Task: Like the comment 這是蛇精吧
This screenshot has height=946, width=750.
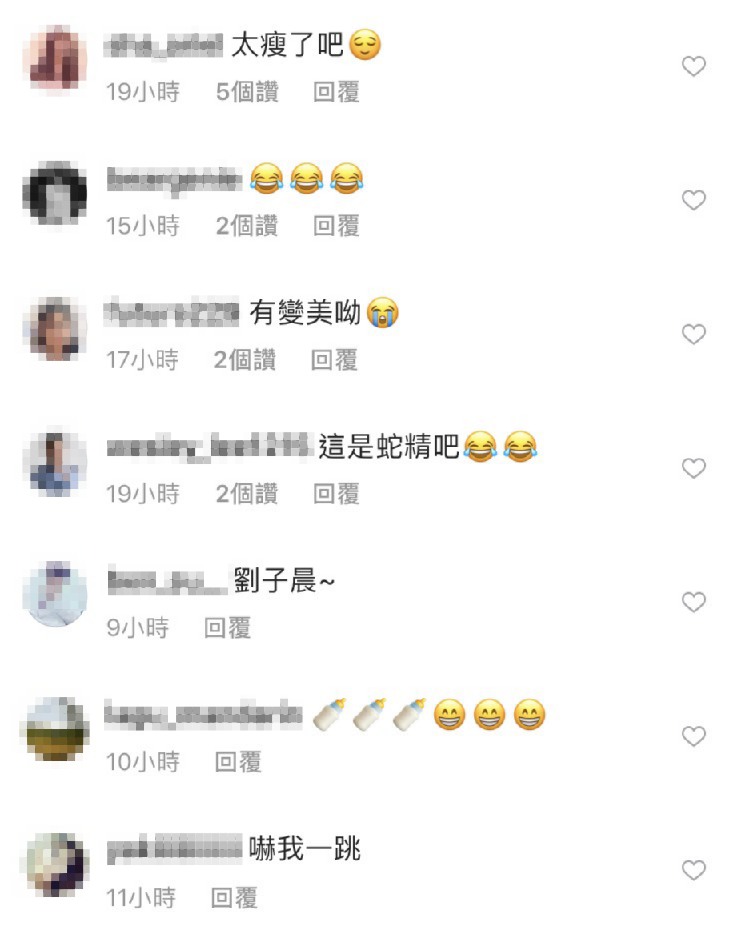Action: [x=693, y=468]
